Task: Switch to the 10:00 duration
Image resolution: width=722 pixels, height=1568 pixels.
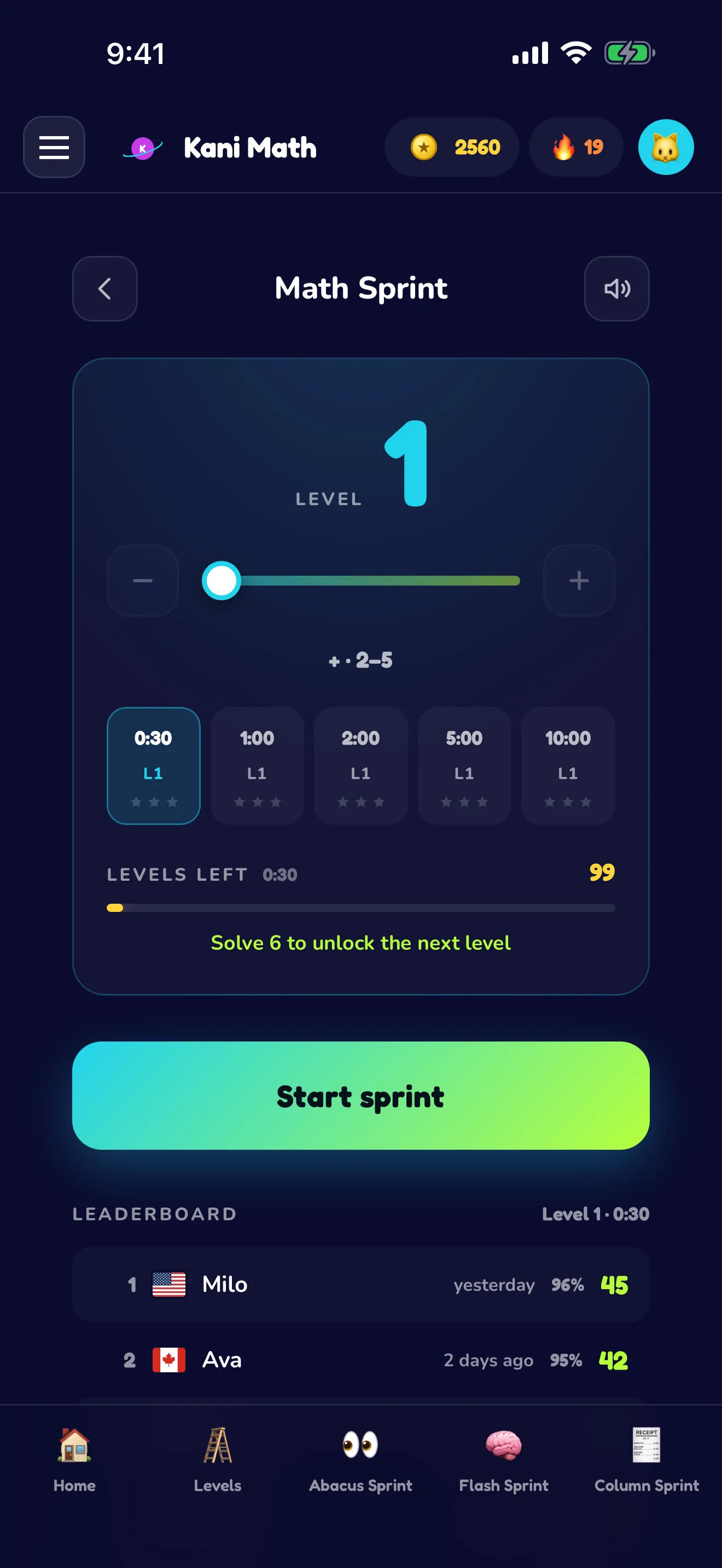Action: 568,766
